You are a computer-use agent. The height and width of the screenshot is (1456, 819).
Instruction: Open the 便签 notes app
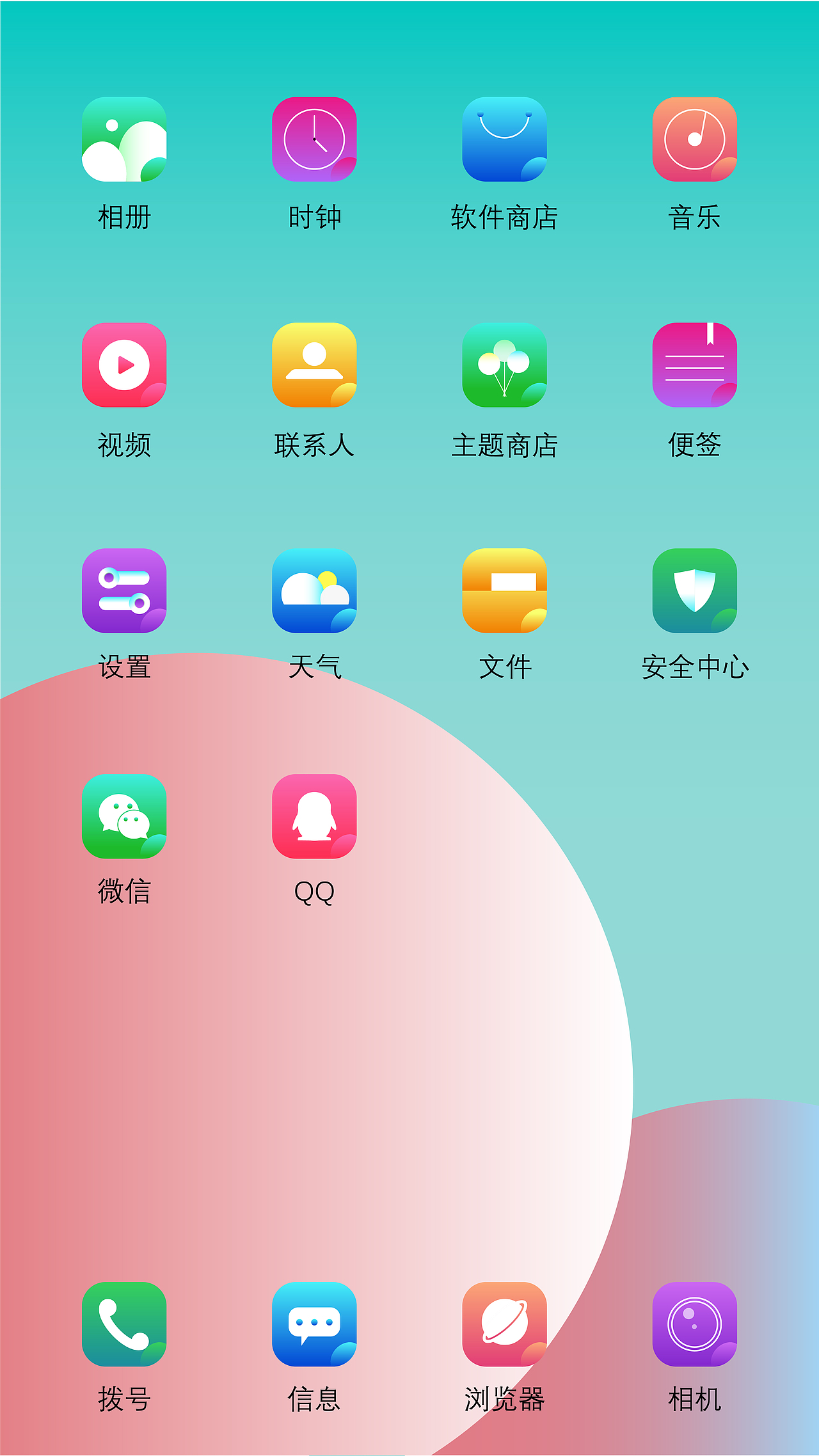(695, 366)
